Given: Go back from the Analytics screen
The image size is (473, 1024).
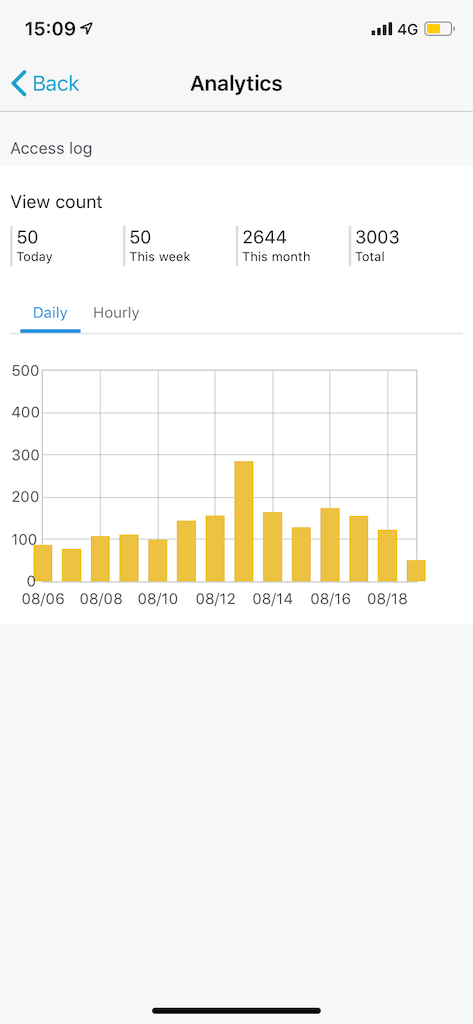Looking at the screenshot, I should (45, 84).
